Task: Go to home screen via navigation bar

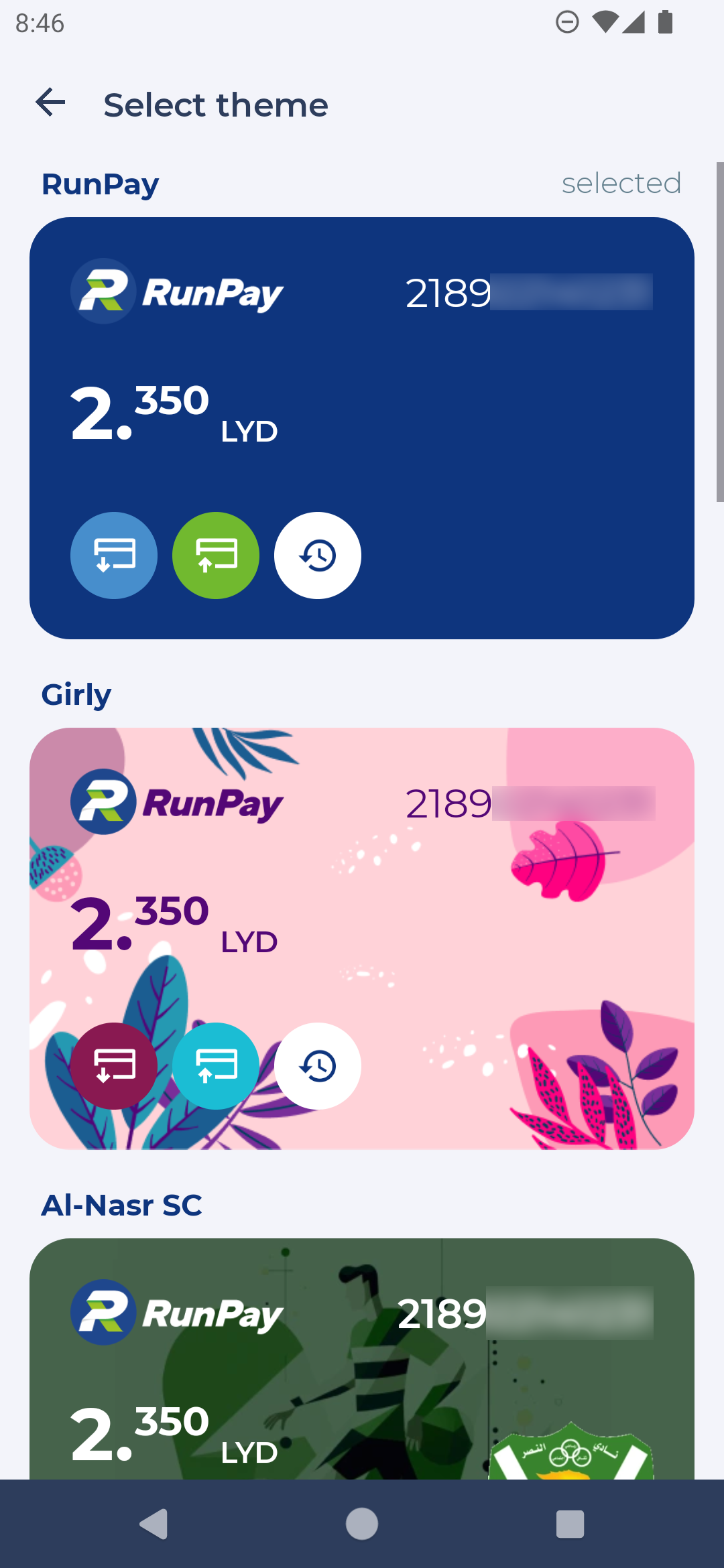Action: tap(362, 1524)
